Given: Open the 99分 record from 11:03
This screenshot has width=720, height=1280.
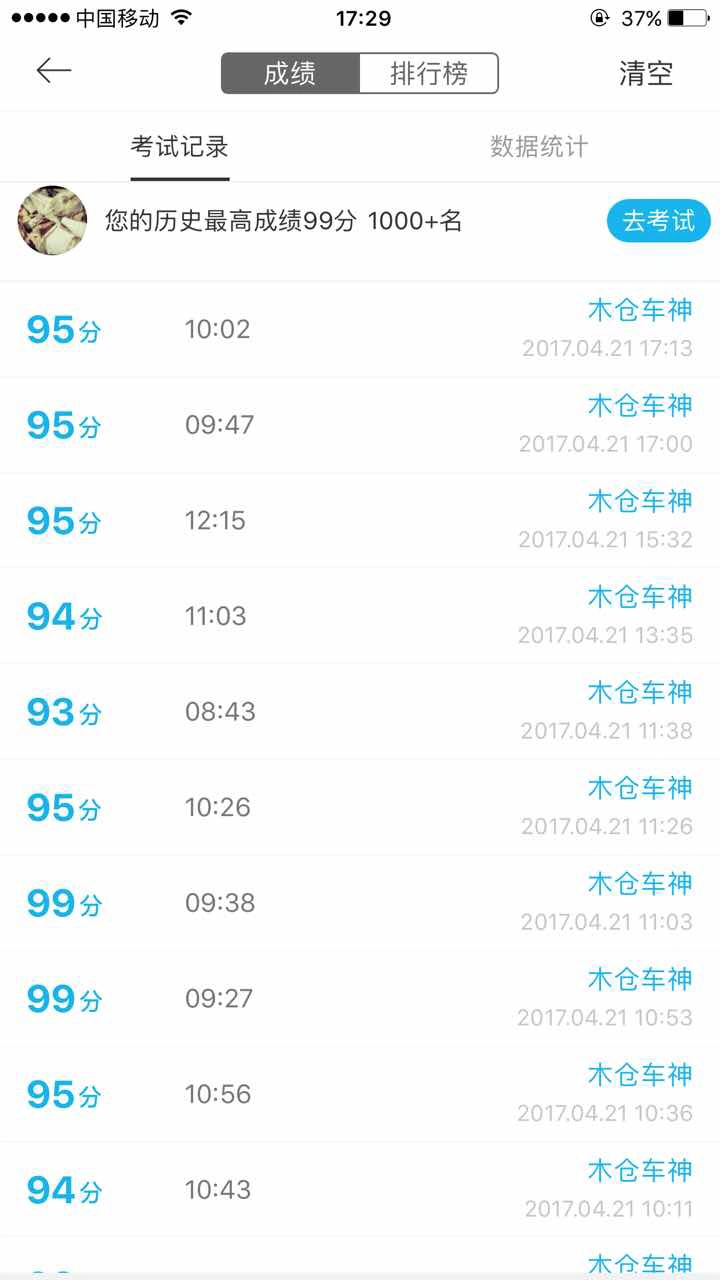Looking at the screenshot, I should click(x=360, y=903).
